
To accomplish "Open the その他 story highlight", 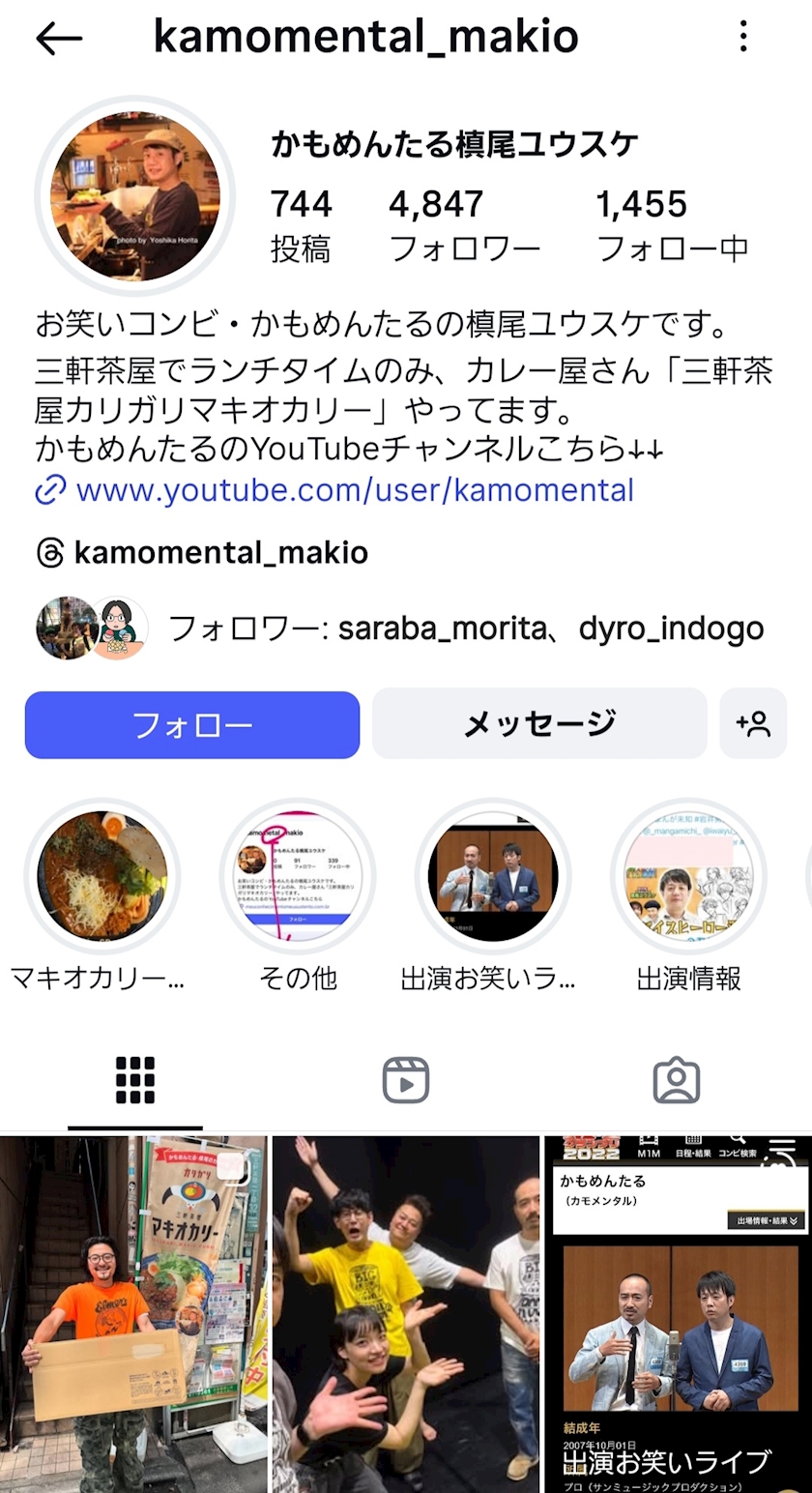I will click(298, 876).
